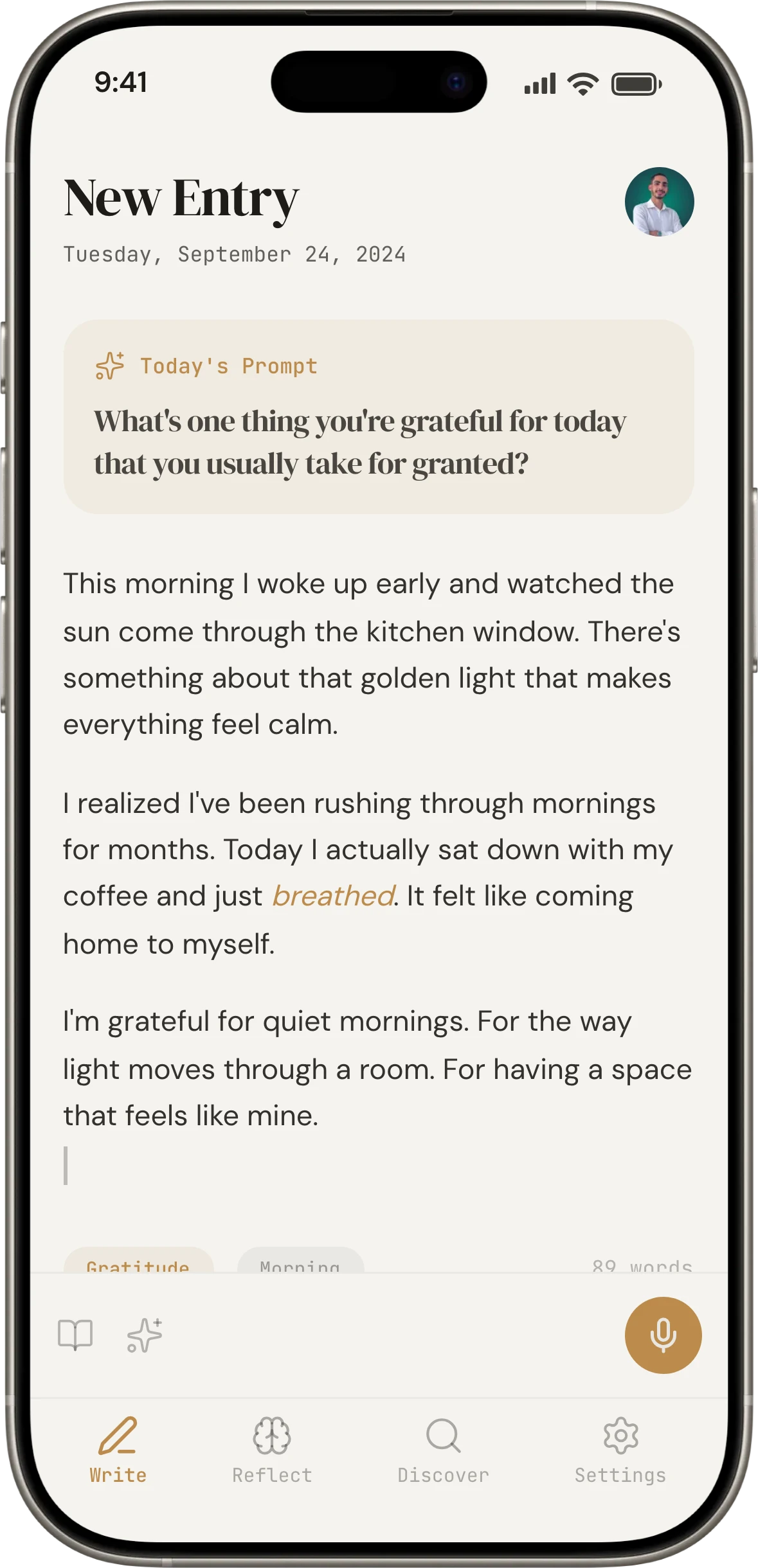
Task: Tap the journal text area to continue writing
Action: 379,874
